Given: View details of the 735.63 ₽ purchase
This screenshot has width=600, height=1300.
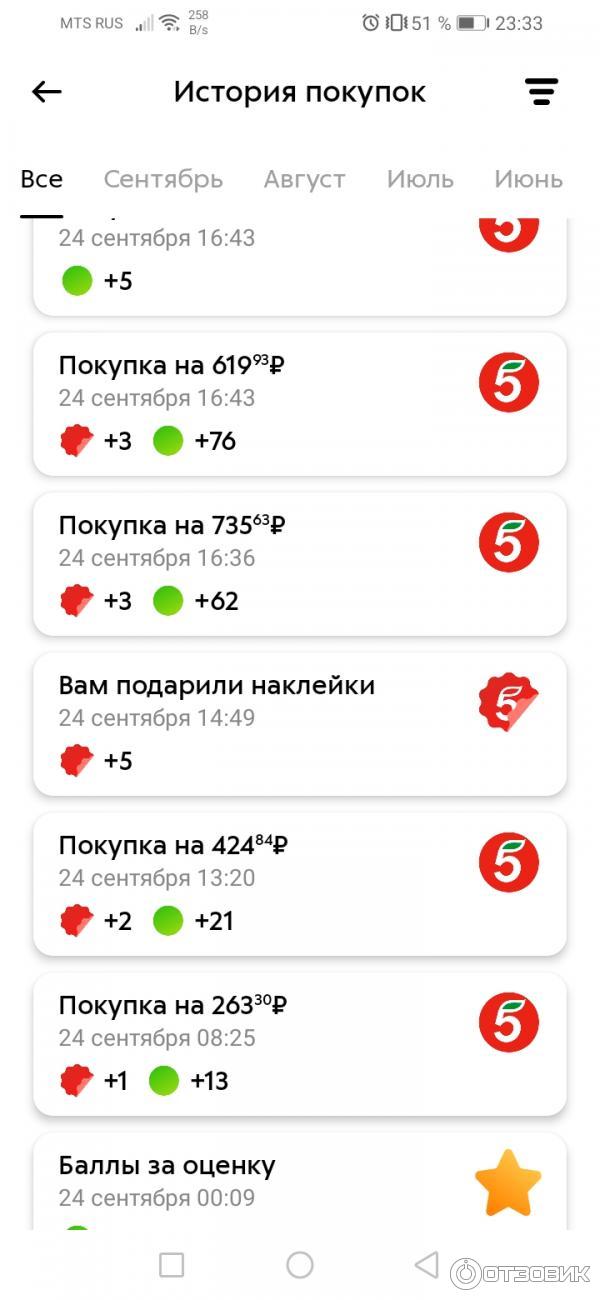Looking at the screenshot, I should [x=300, y=564].
